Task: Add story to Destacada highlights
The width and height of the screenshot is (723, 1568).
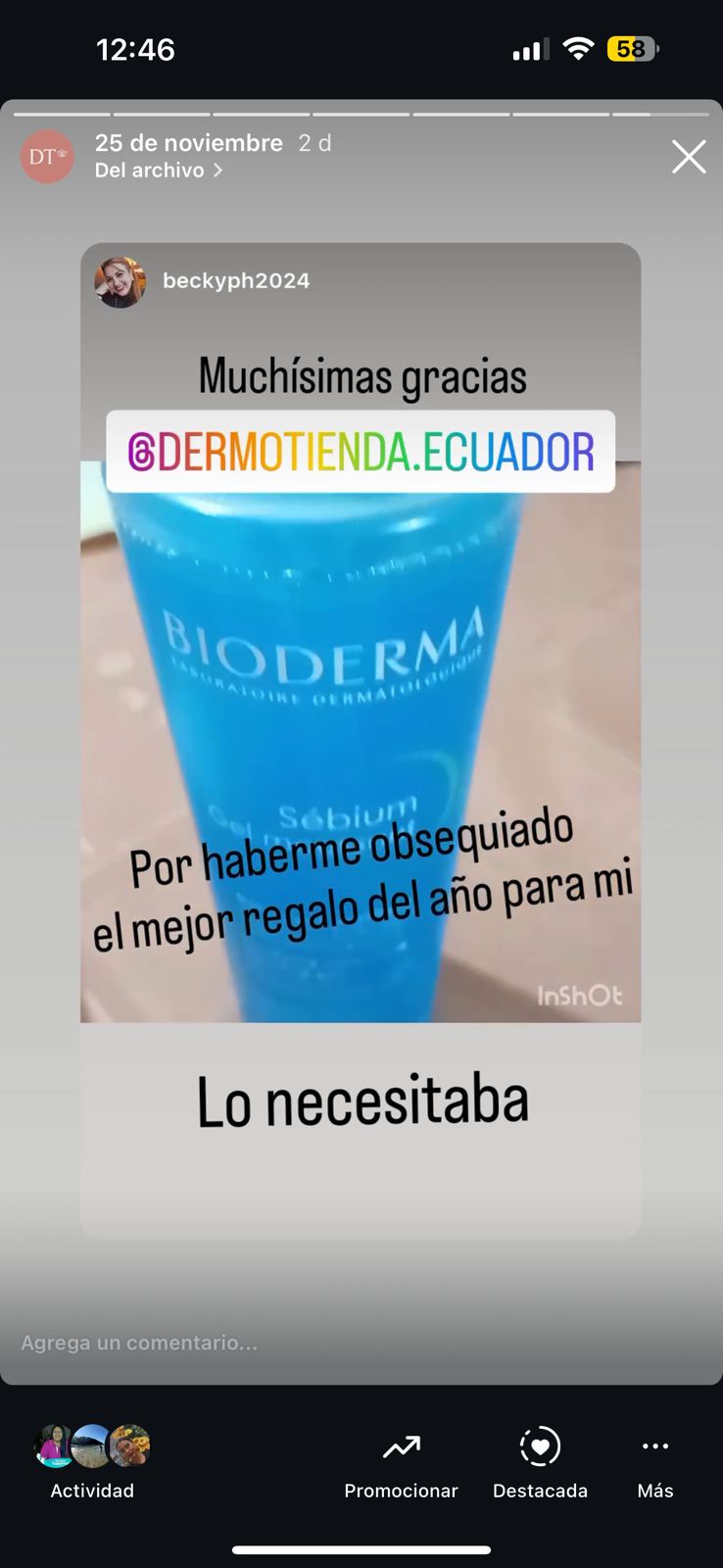Action: coord(540,1464)
